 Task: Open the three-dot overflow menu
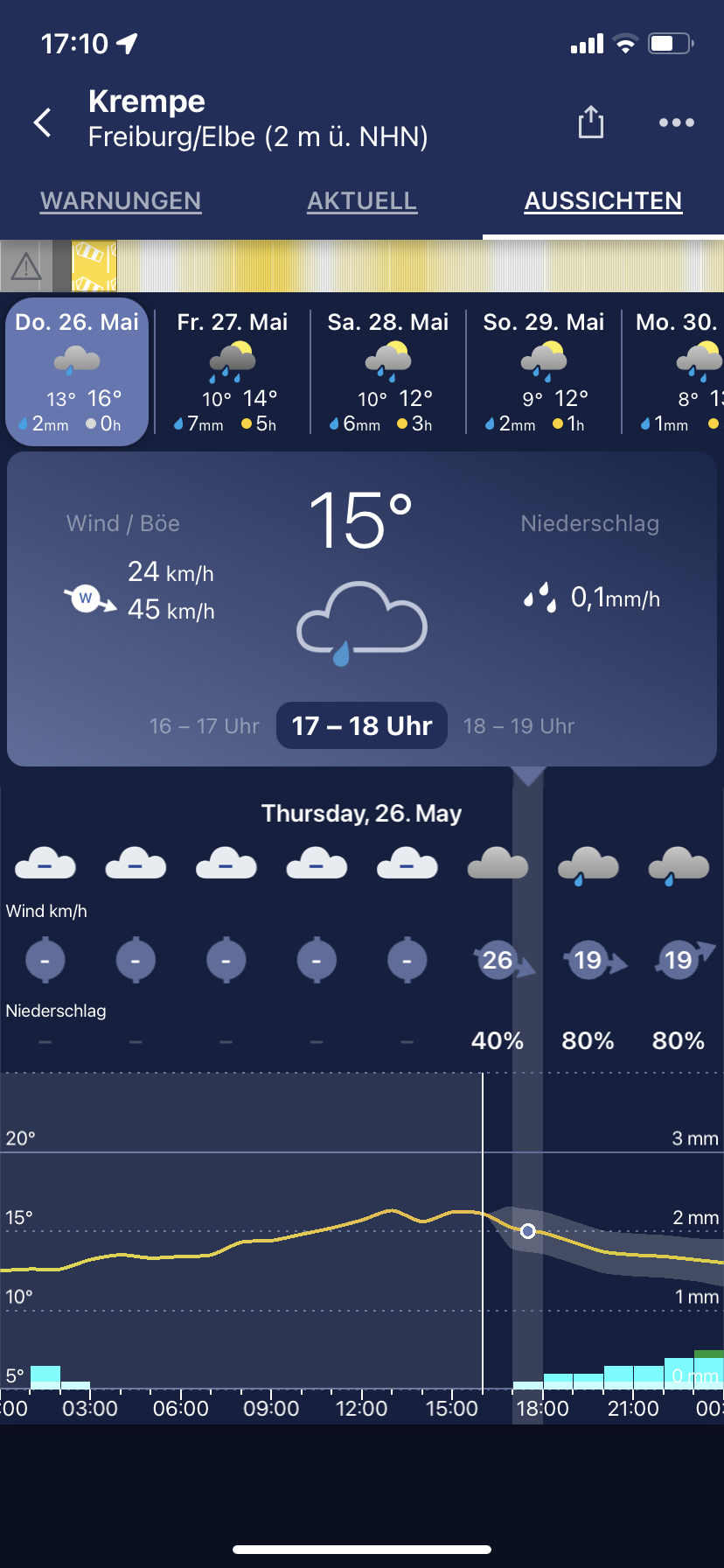[x=676, y=122]
